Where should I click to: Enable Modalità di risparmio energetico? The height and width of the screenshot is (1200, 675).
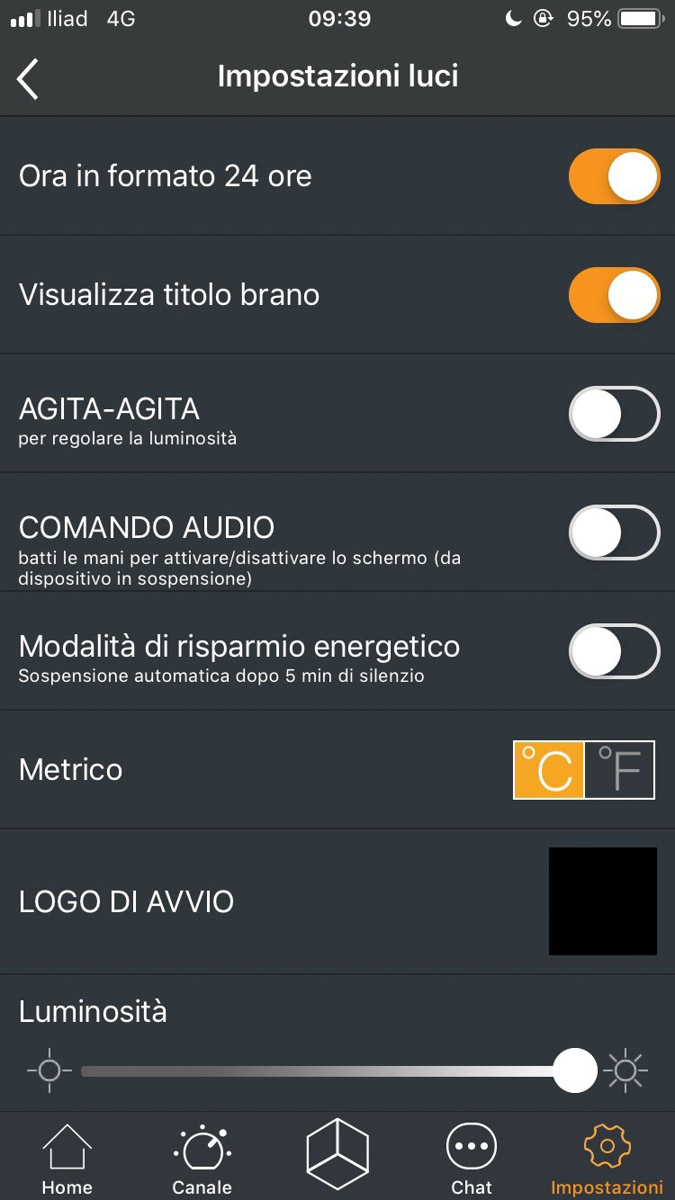614,651
